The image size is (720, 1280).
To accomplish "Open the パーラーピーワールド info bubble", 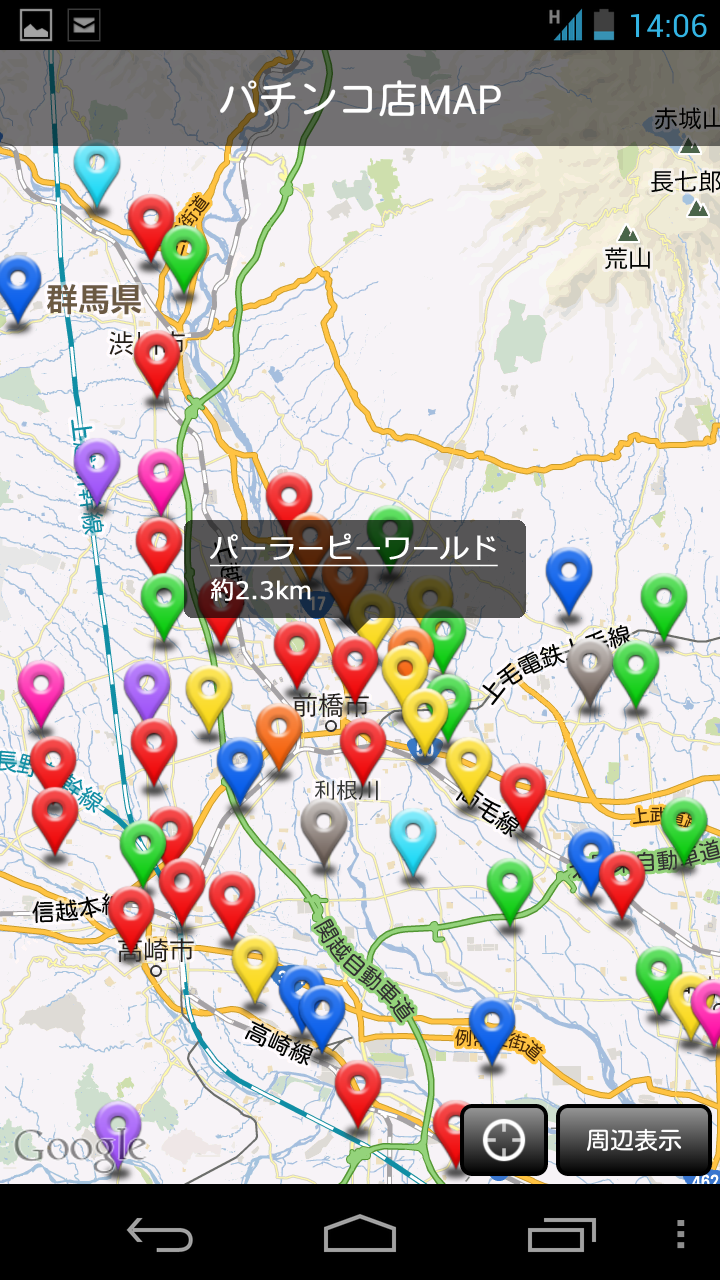I will click(x=354, y=568).
